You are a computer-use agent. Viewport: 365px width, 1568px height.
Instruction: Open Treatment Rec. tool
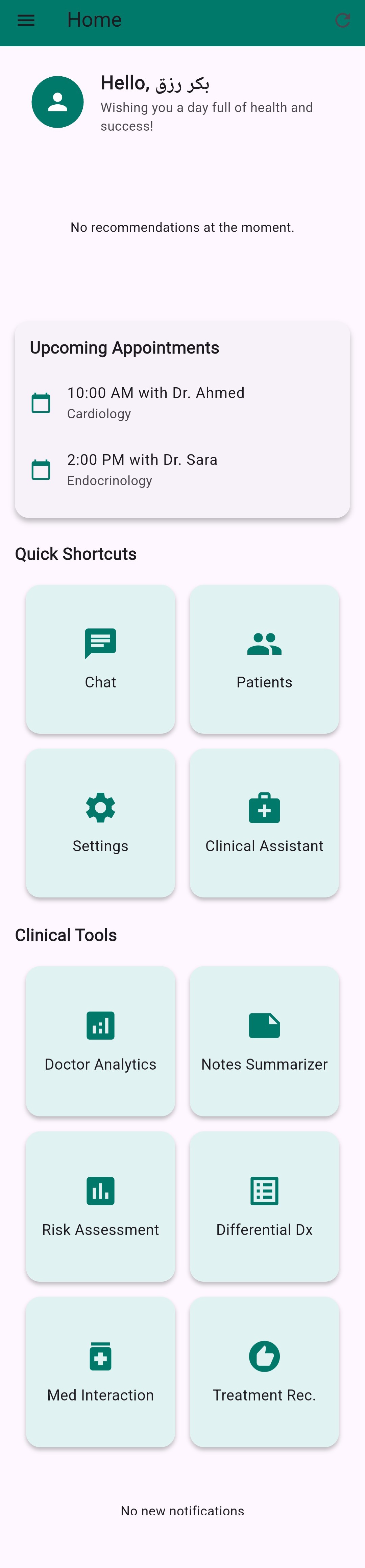pyautogui.click(x=264, y=1371)
